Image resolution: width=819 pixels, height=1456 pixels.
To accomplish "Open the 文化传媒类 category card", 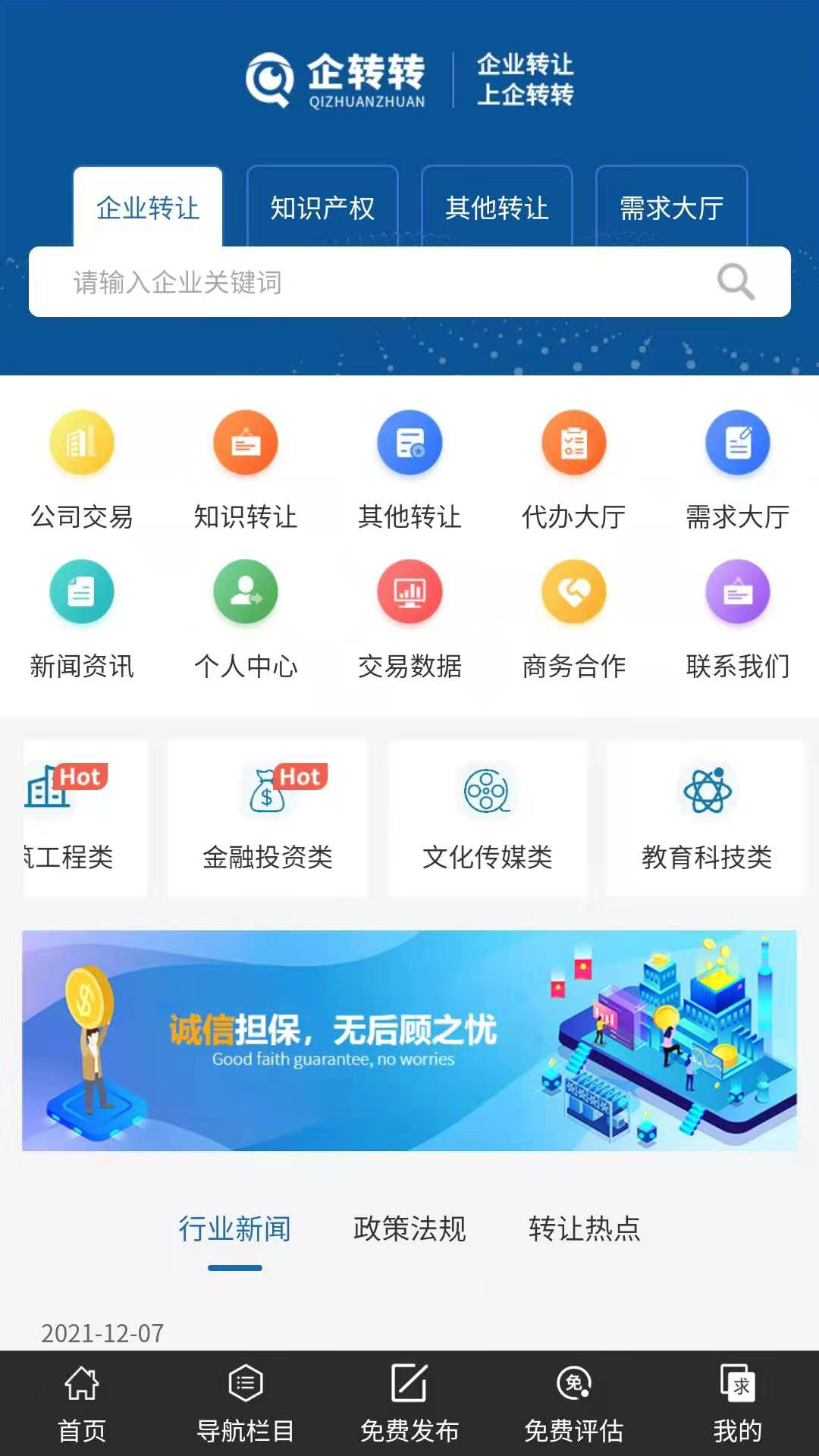I will [488, 819].
